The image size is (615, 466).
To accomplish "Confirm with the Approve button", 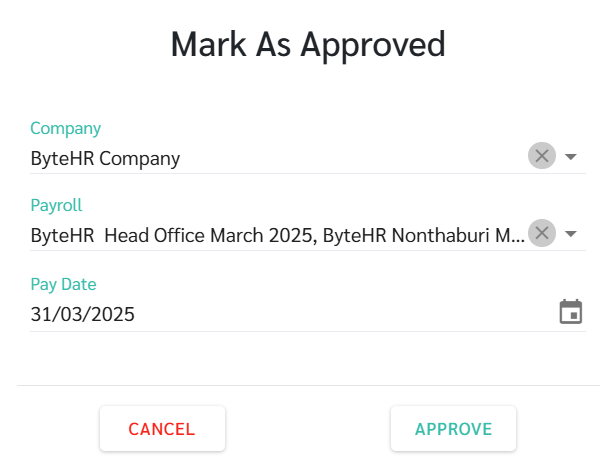I will (x=453, y=429).
